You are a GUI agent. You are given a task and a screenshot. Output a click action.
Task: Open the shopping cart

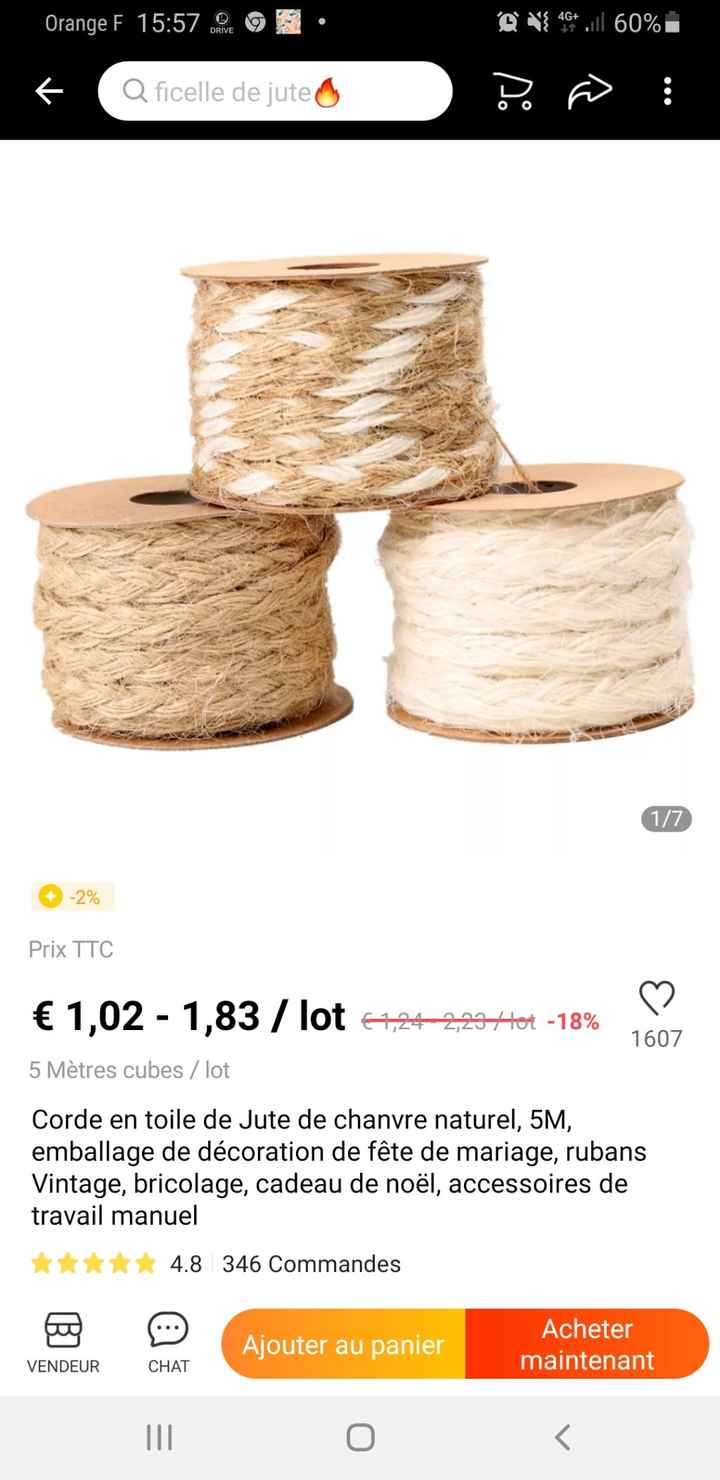tap(513, 92)
